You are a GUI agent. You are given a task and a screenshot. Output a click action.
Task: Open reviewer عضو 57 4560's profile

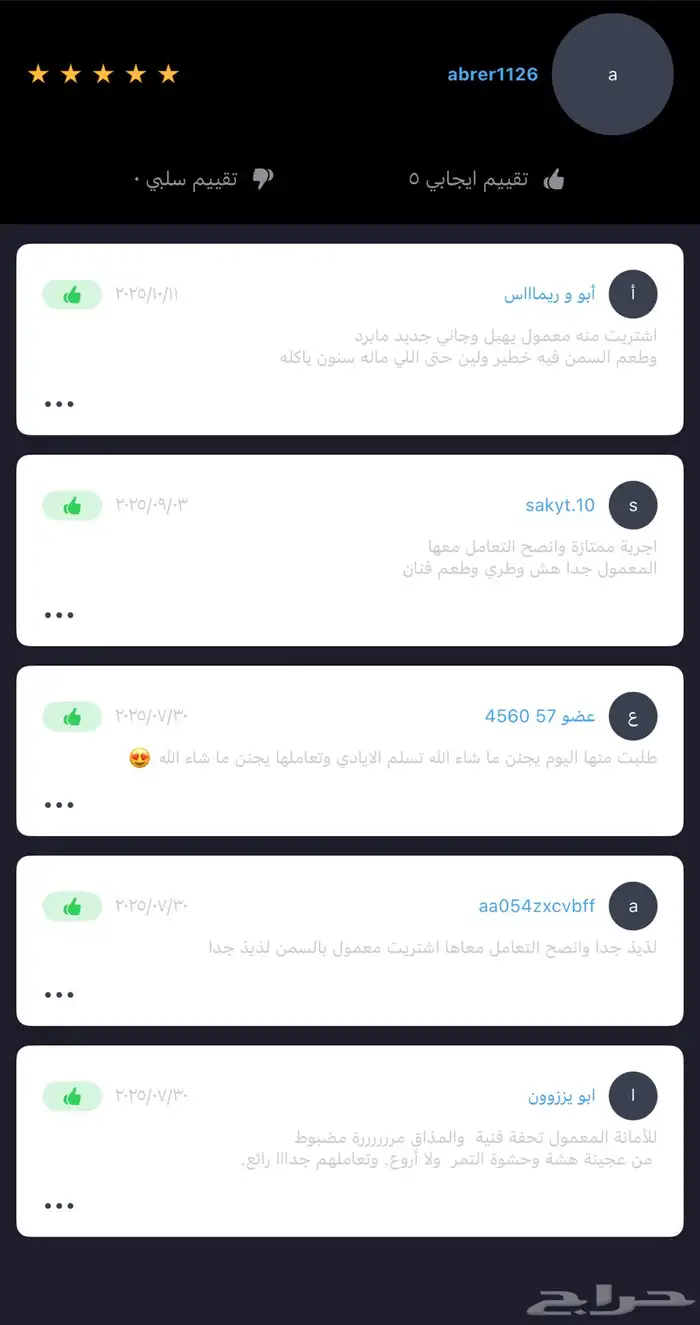[x=540, y=716]
